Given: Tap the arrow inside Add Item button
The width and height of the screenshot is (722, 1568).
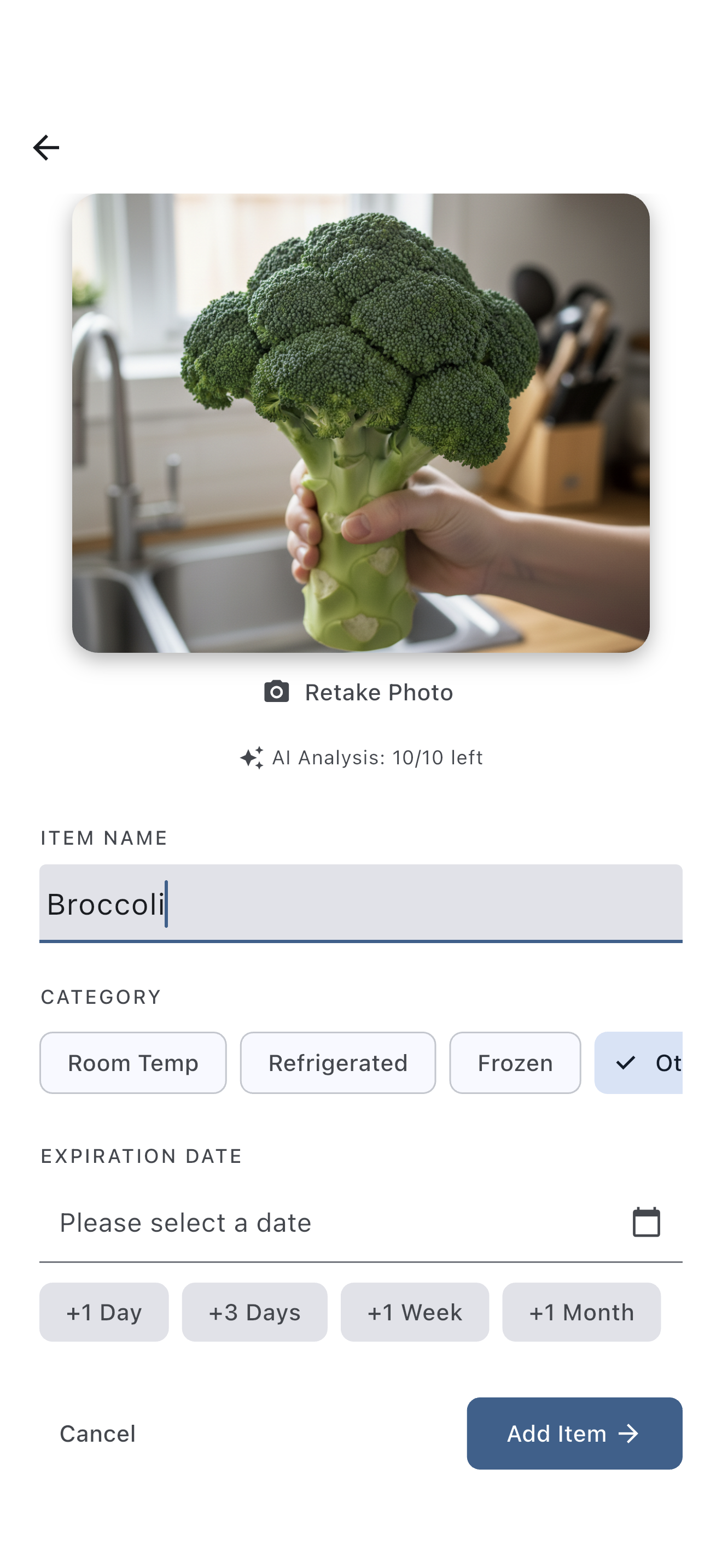Looking at the screenshot, I should click(630, 1434).
